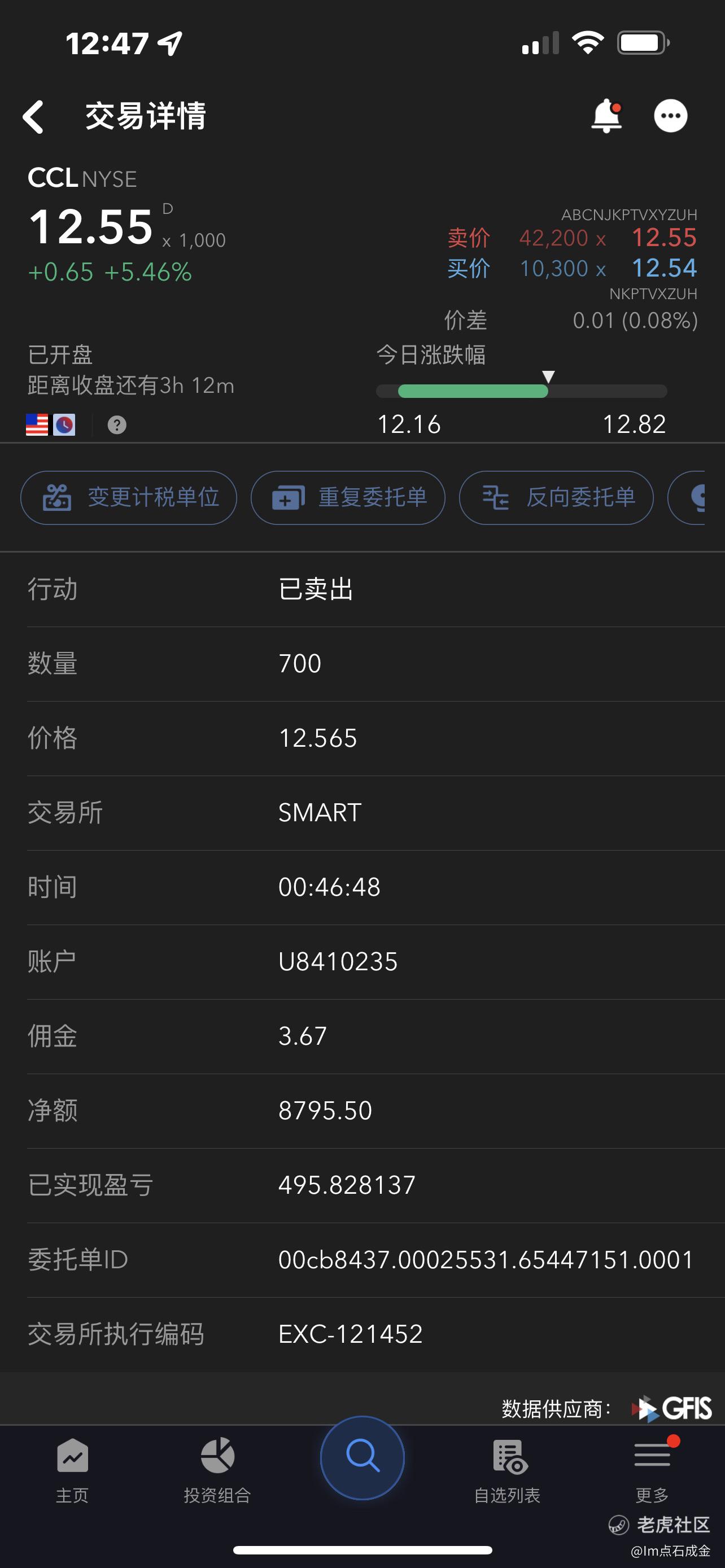Open the alerts bell icon
Viewport: 725px width, 1568px height.
tap(607, 116)
